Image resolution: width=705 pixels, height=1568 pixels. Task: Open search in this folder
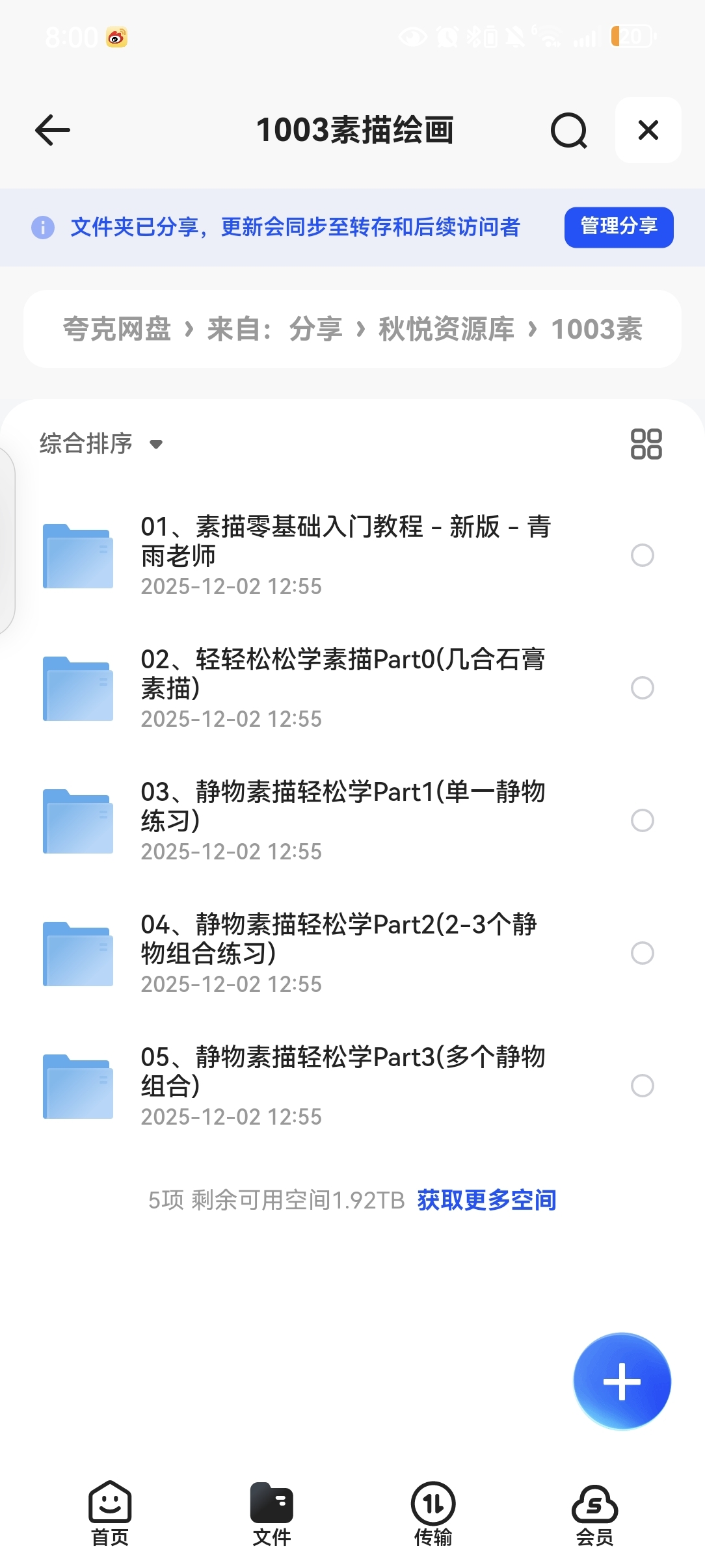click(x=568, y=131)
